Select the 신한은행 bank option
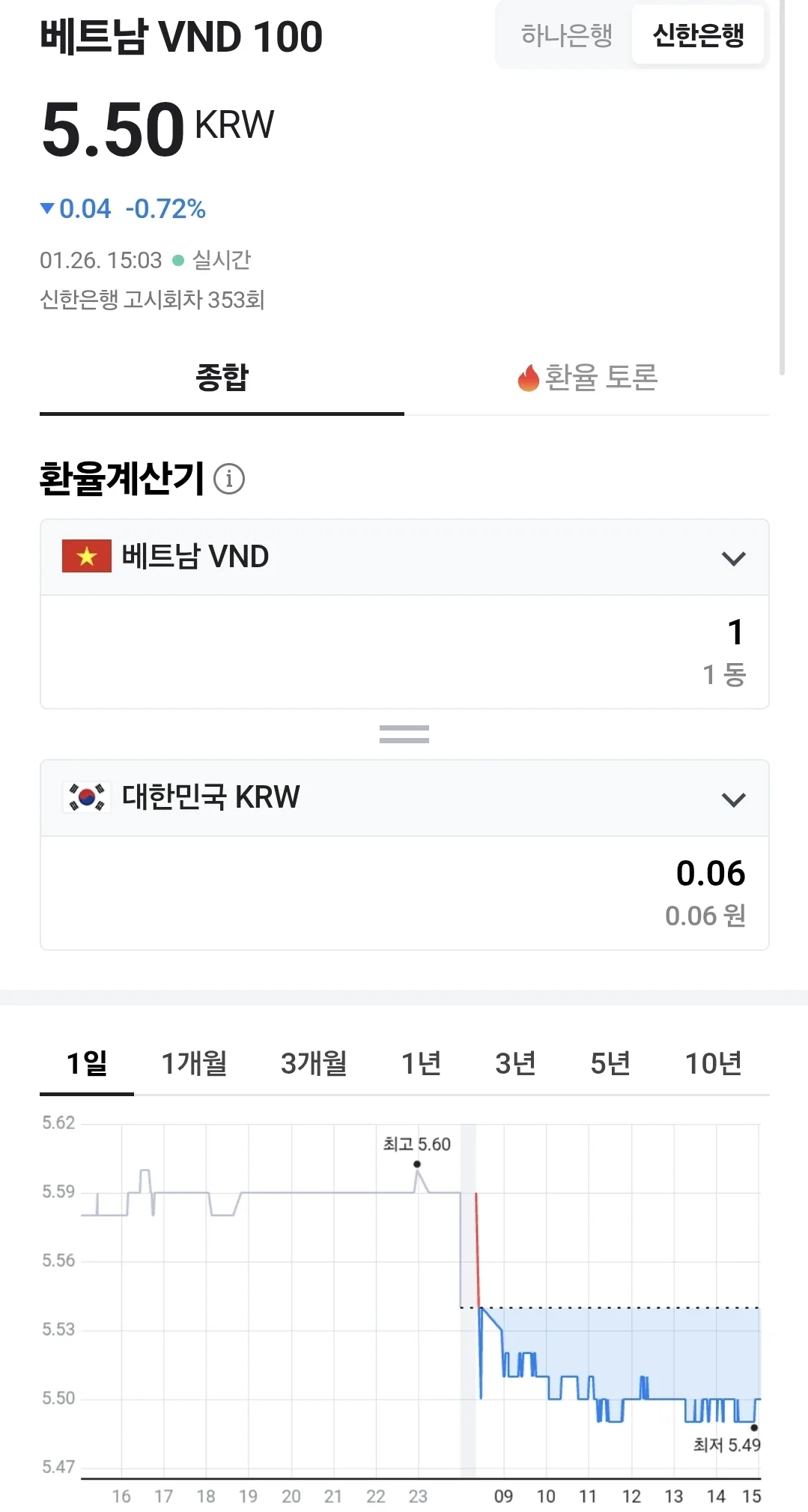Viewport: 808px width, 1512px height. (698, 35)
